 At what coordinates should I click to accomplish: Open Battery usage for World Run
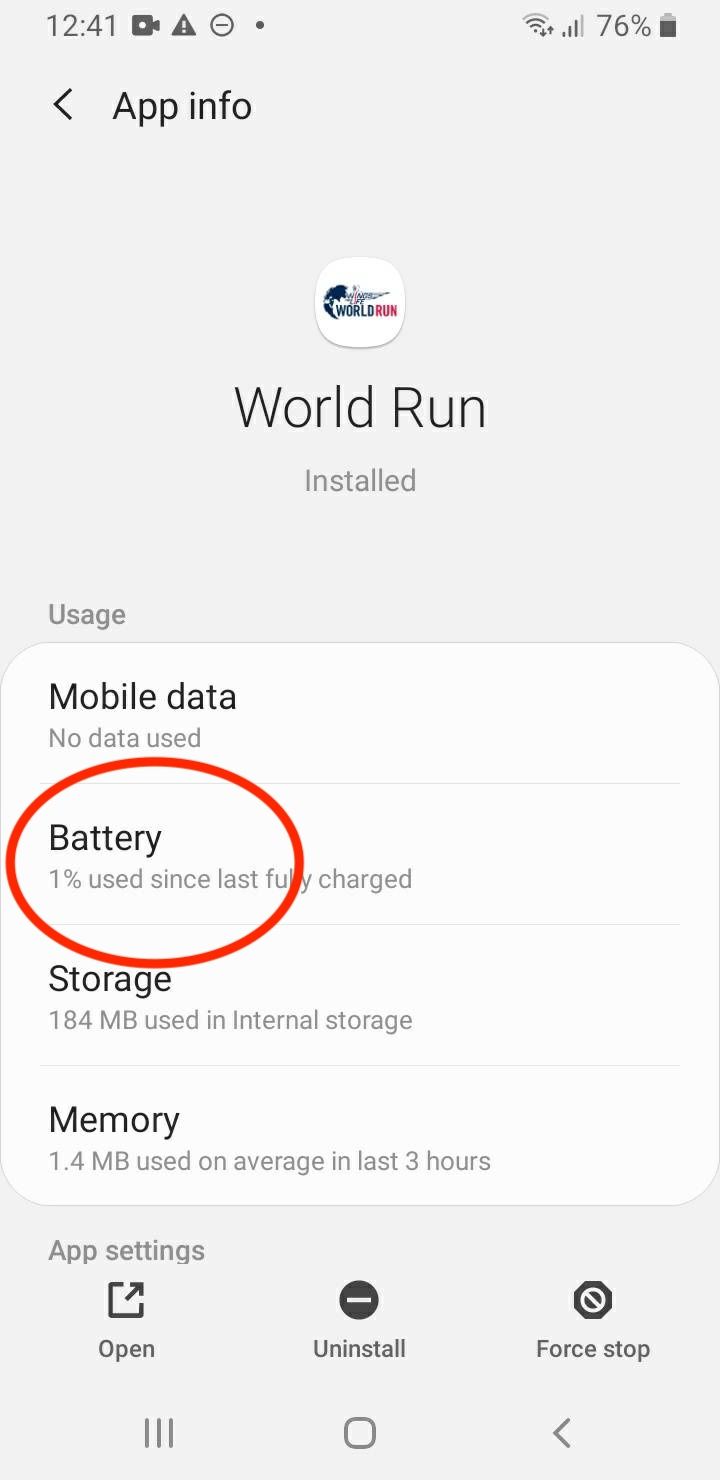click(x=360, y=855)
